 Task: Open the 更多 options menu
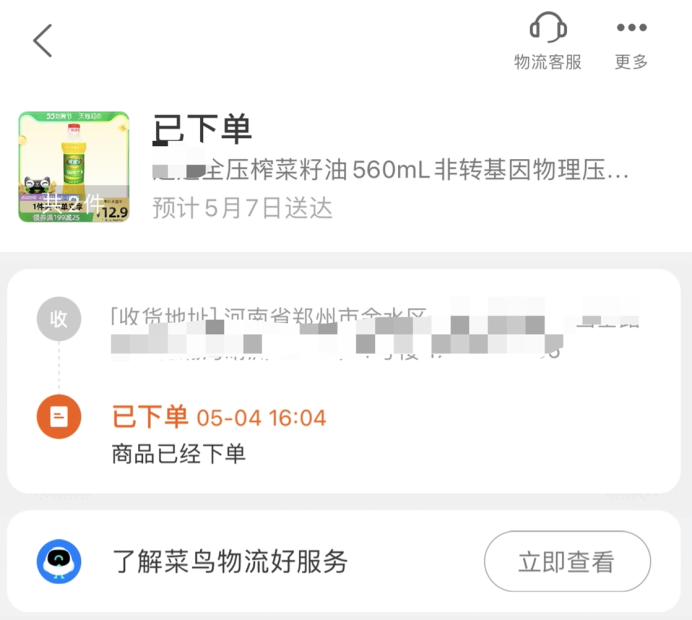(631, 42)
